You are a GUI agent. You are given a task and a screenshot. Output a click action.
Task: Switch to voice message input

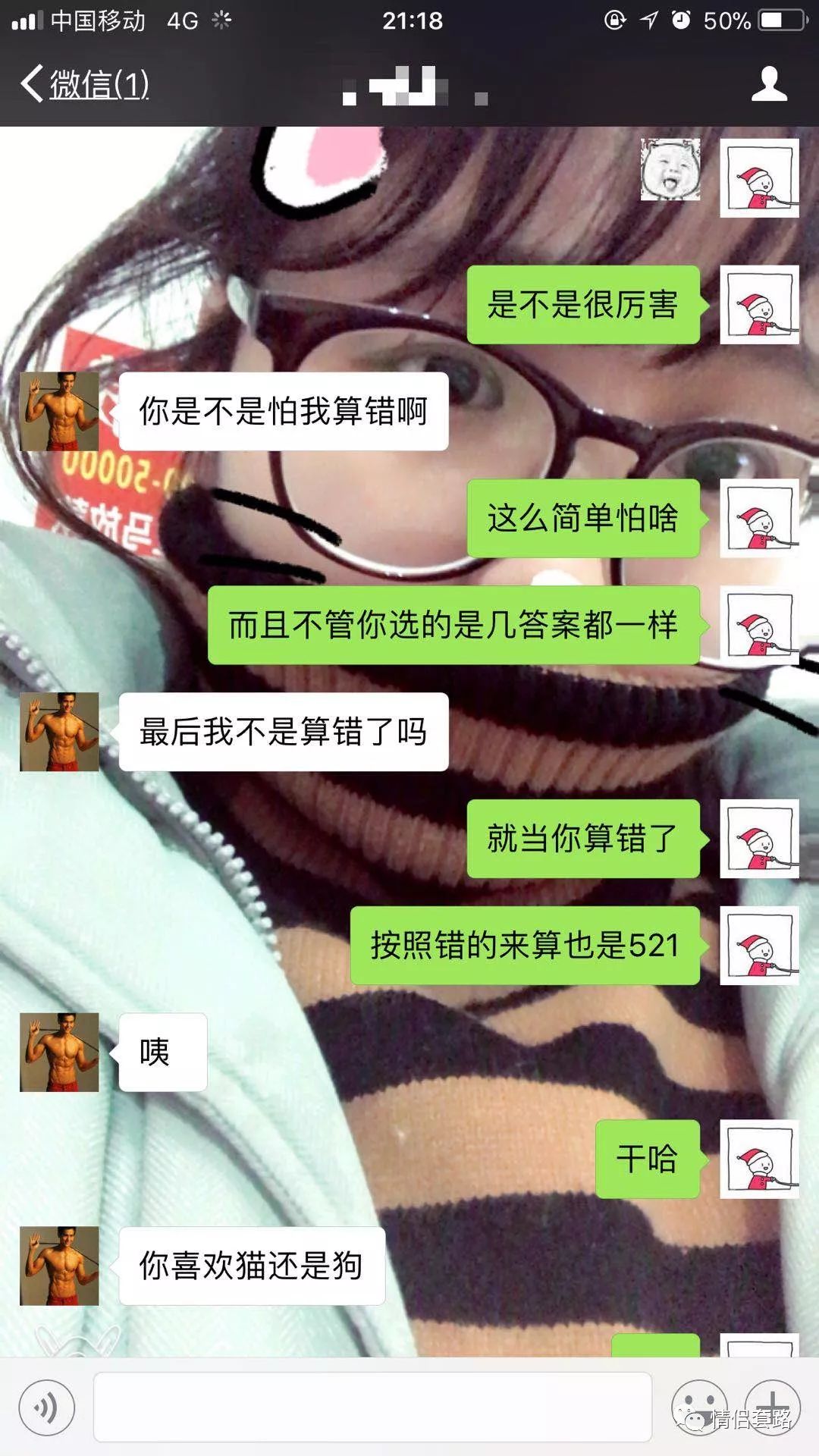tap(47, 1407)
